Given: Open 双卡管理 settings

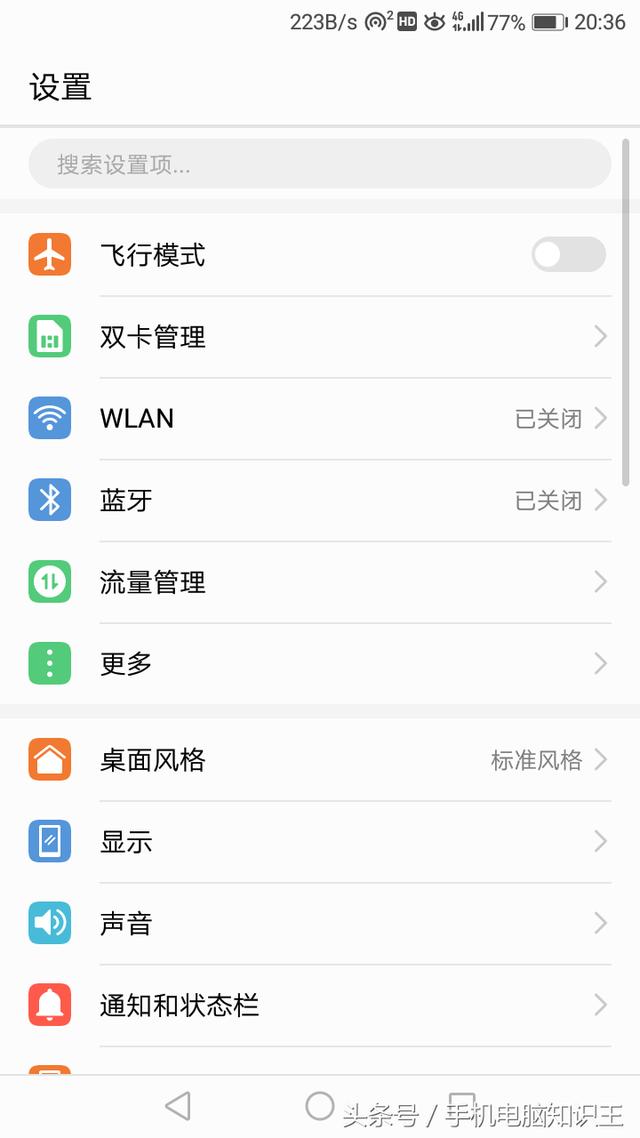Looking at the screenshot, I should pos(320,337).
